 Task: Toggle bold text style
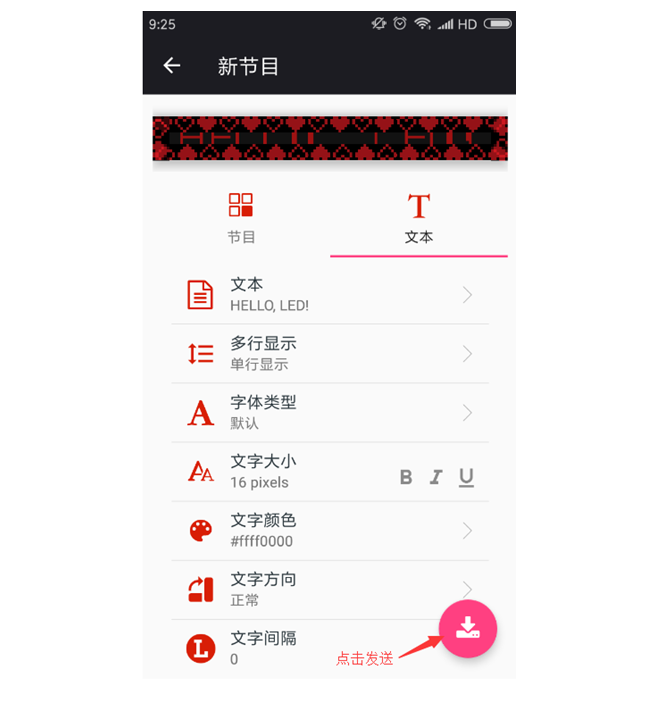tap(406, 477)
